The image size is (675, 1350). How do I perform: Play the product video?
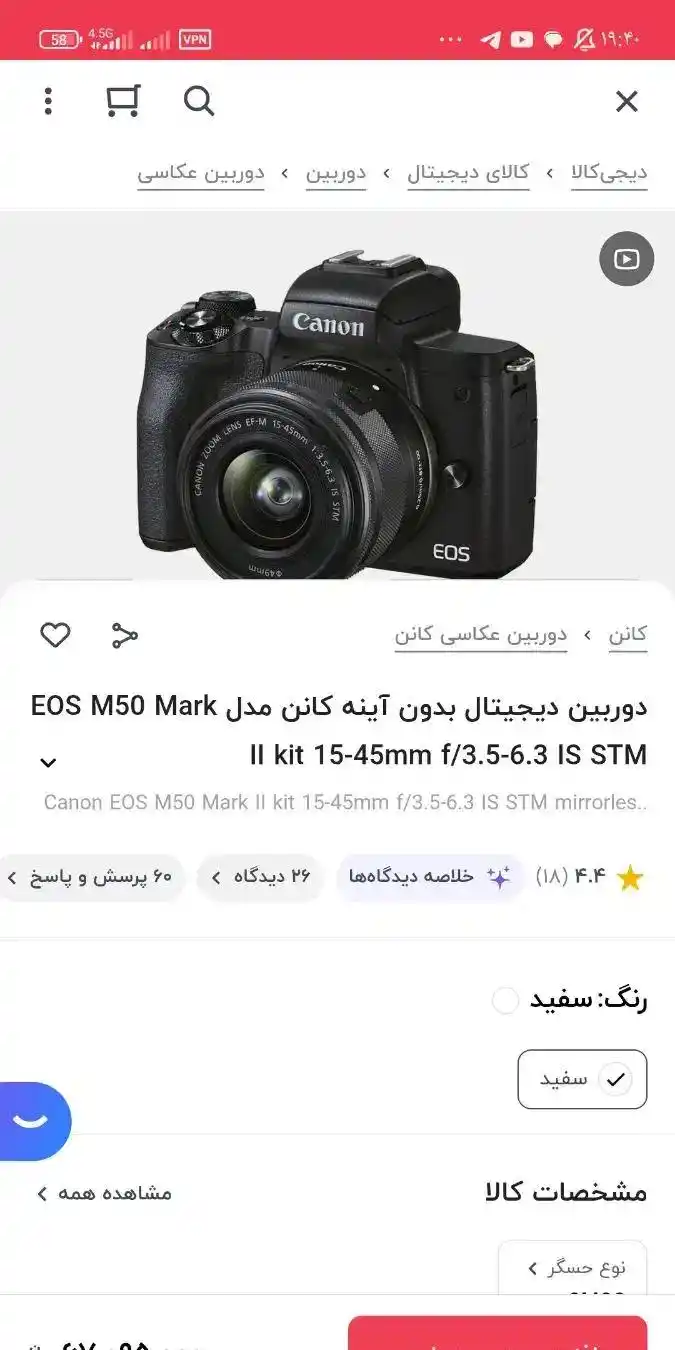tap(627, 259)
